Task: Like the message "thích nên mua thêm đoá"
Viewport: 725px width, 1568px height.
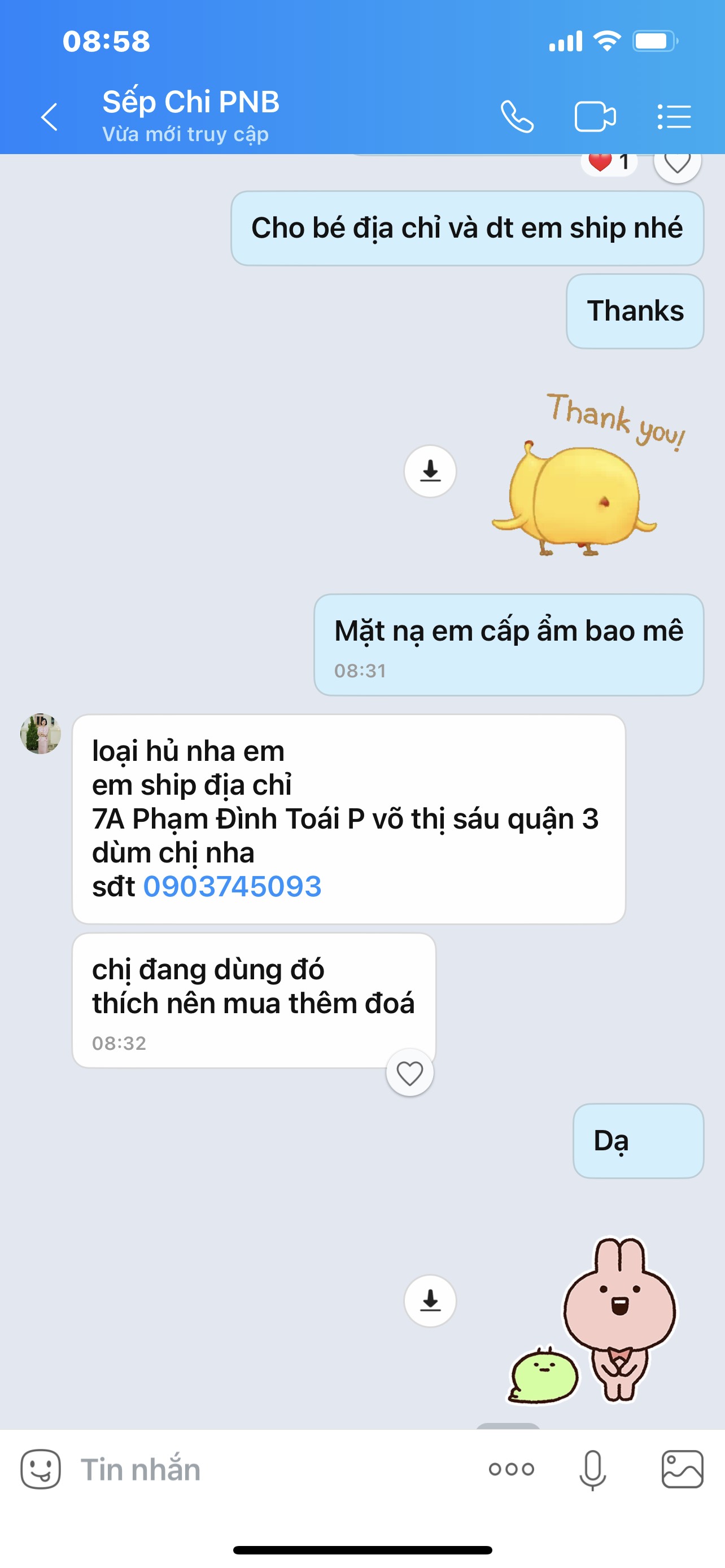Action: pyautogui.click(x=410, y=1072)
